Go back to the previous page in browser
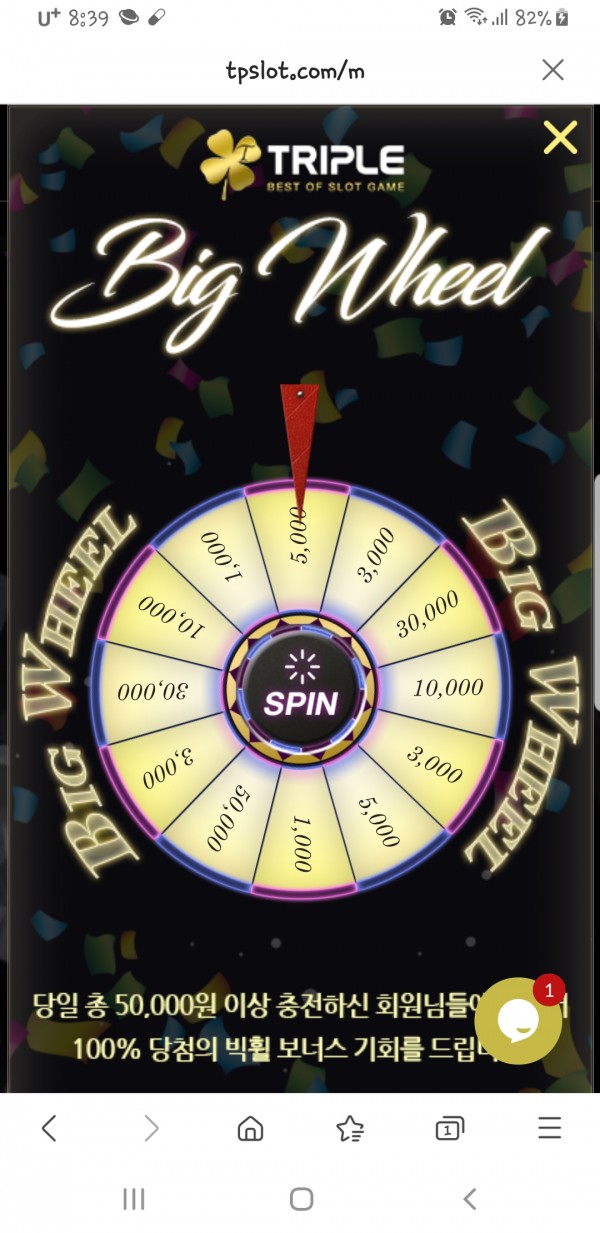The image size is (600, 1233). pyautogui.click(x=49, y=1129)
